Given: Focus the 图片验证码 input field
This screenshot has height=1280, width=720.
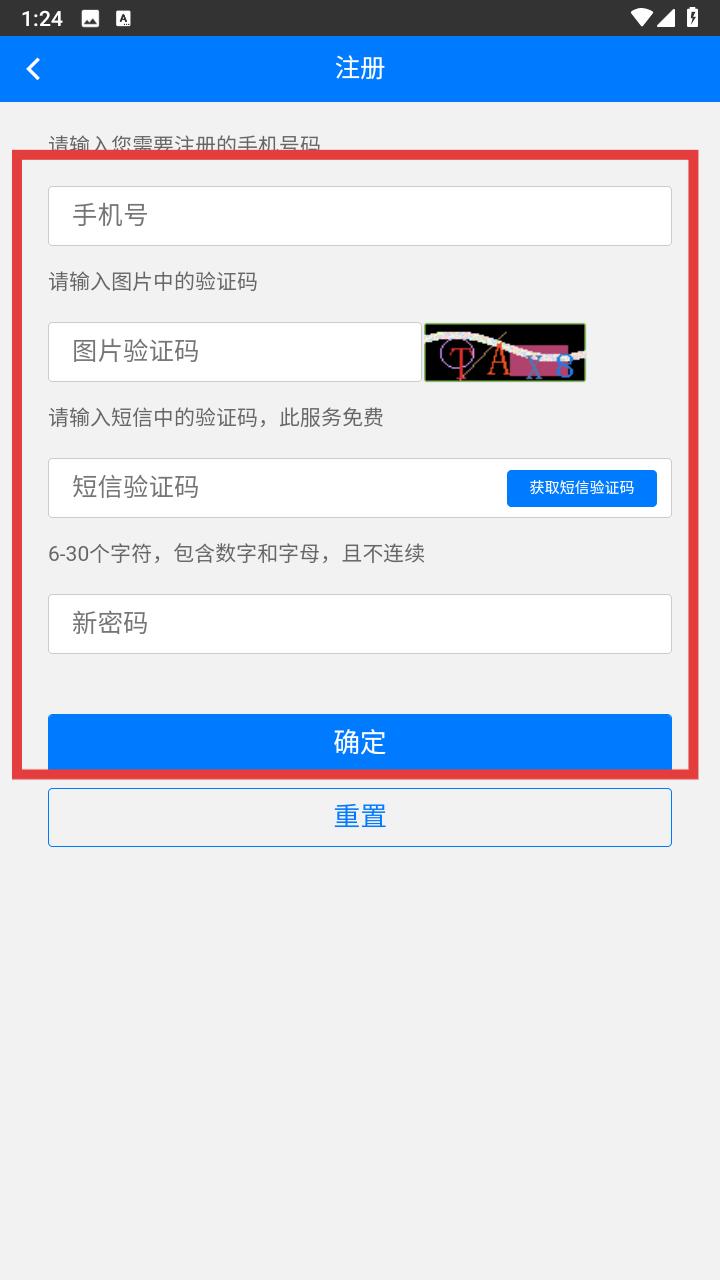Looking at the screenshot, I should [x=235, y=352].
